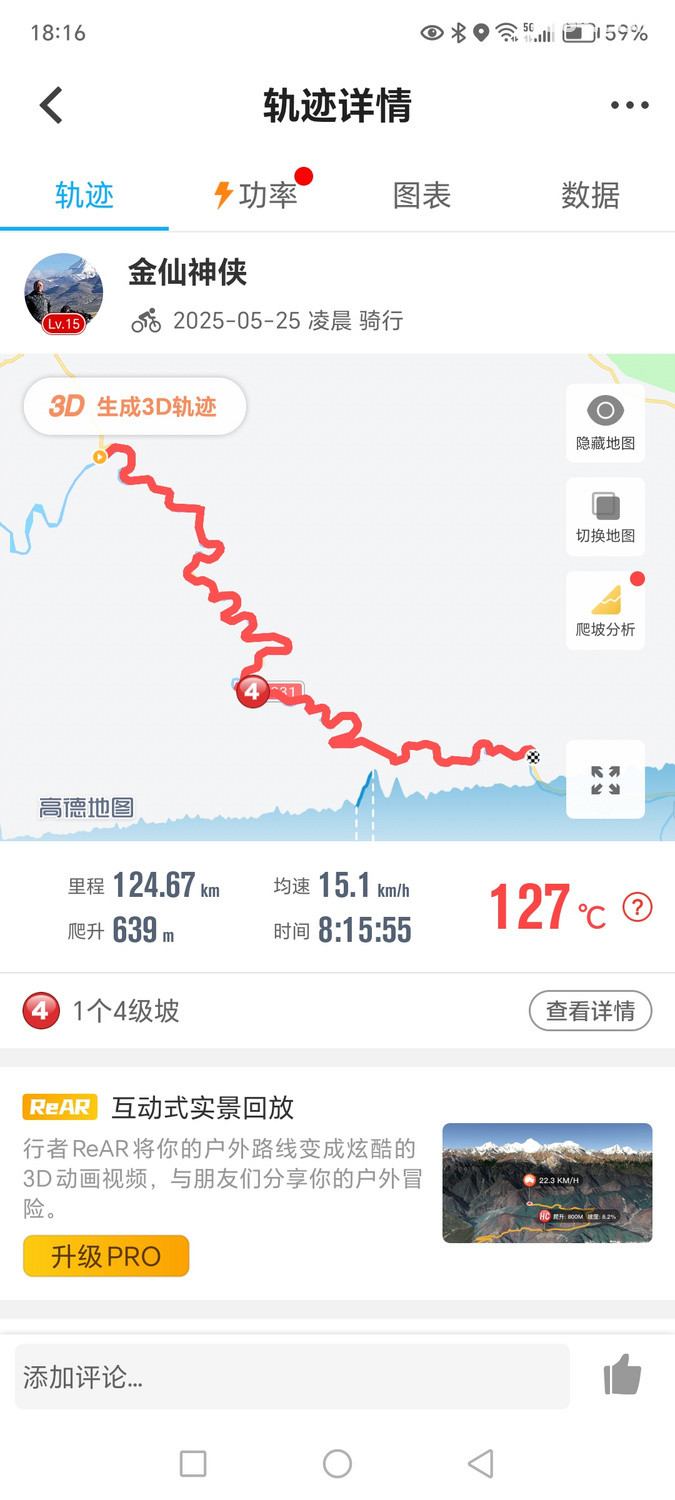The width and height of the screenshot is (675, 1500).
Task: Switch to the 图表 tab
Action: pos(421,195)
